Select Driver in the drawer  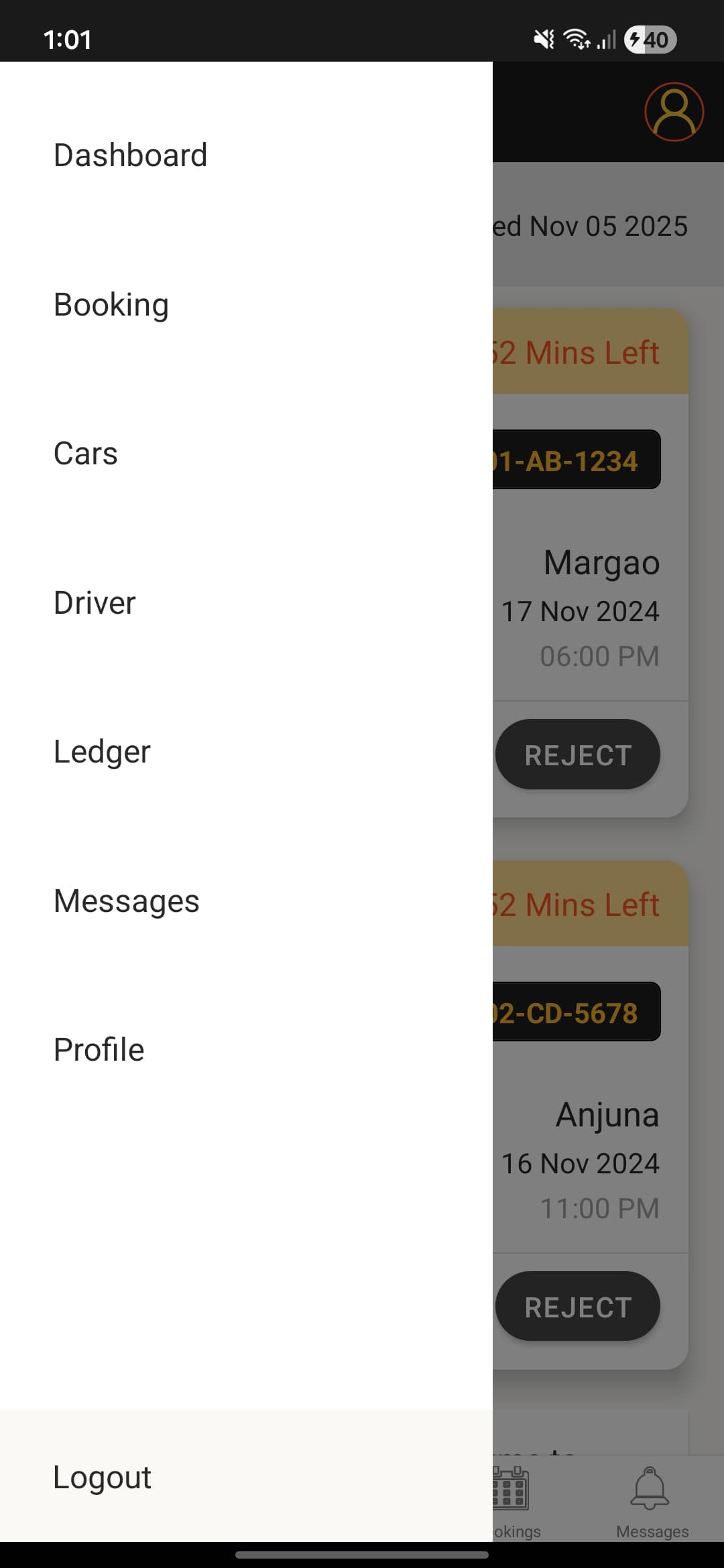(95, 602)
